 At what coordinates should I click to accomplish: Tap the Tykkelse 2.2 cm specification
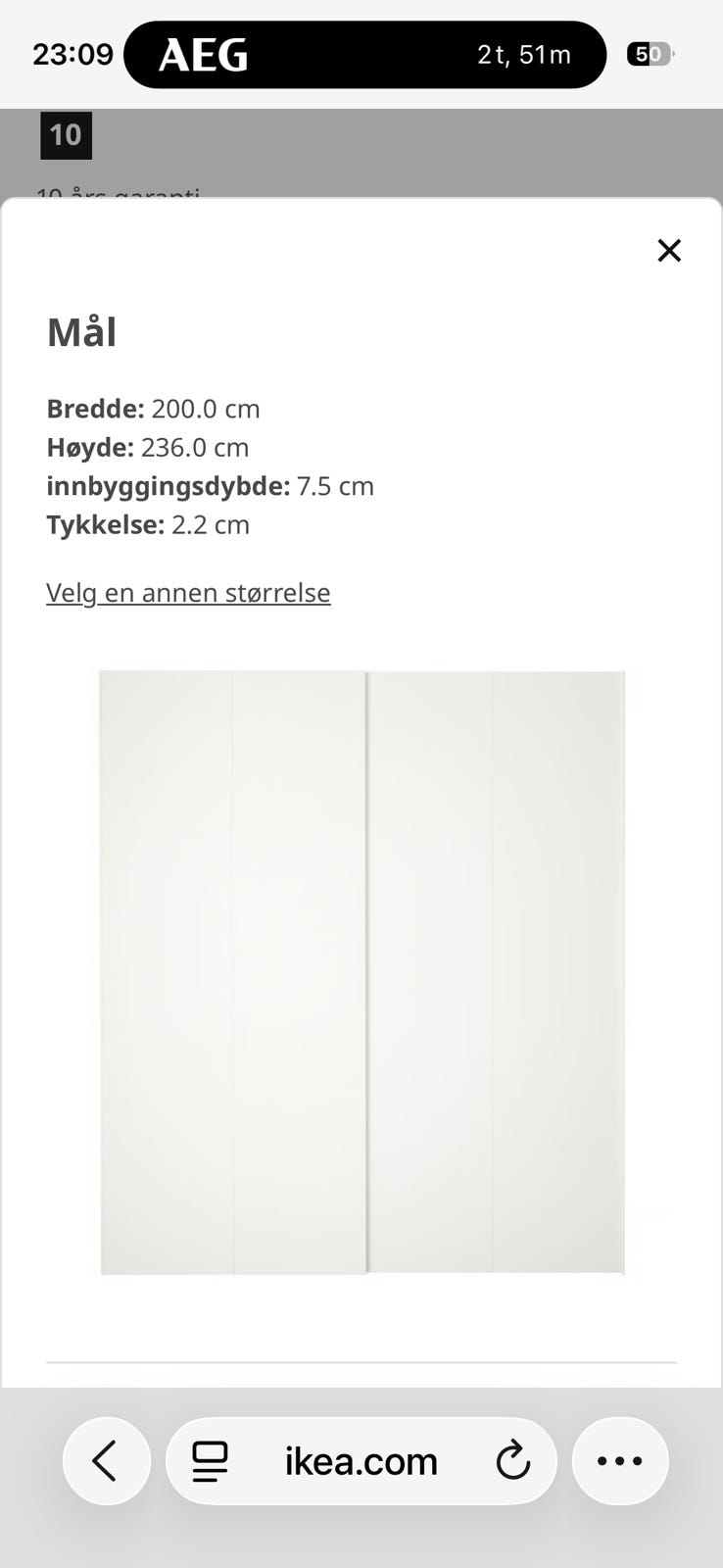point(148,525)
